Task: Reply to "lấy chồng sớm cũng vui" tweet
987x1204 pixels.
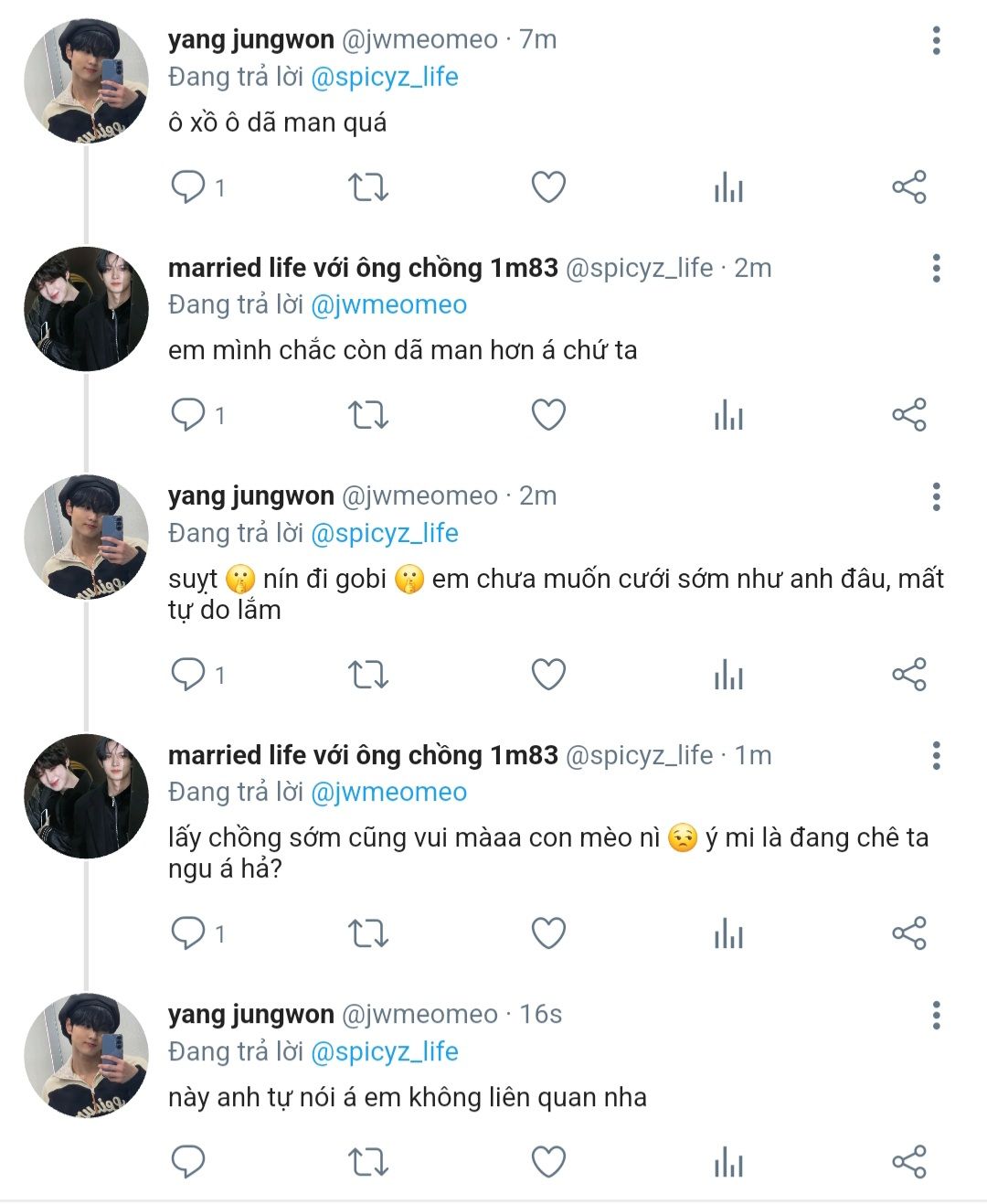Action: click(188, 933)
